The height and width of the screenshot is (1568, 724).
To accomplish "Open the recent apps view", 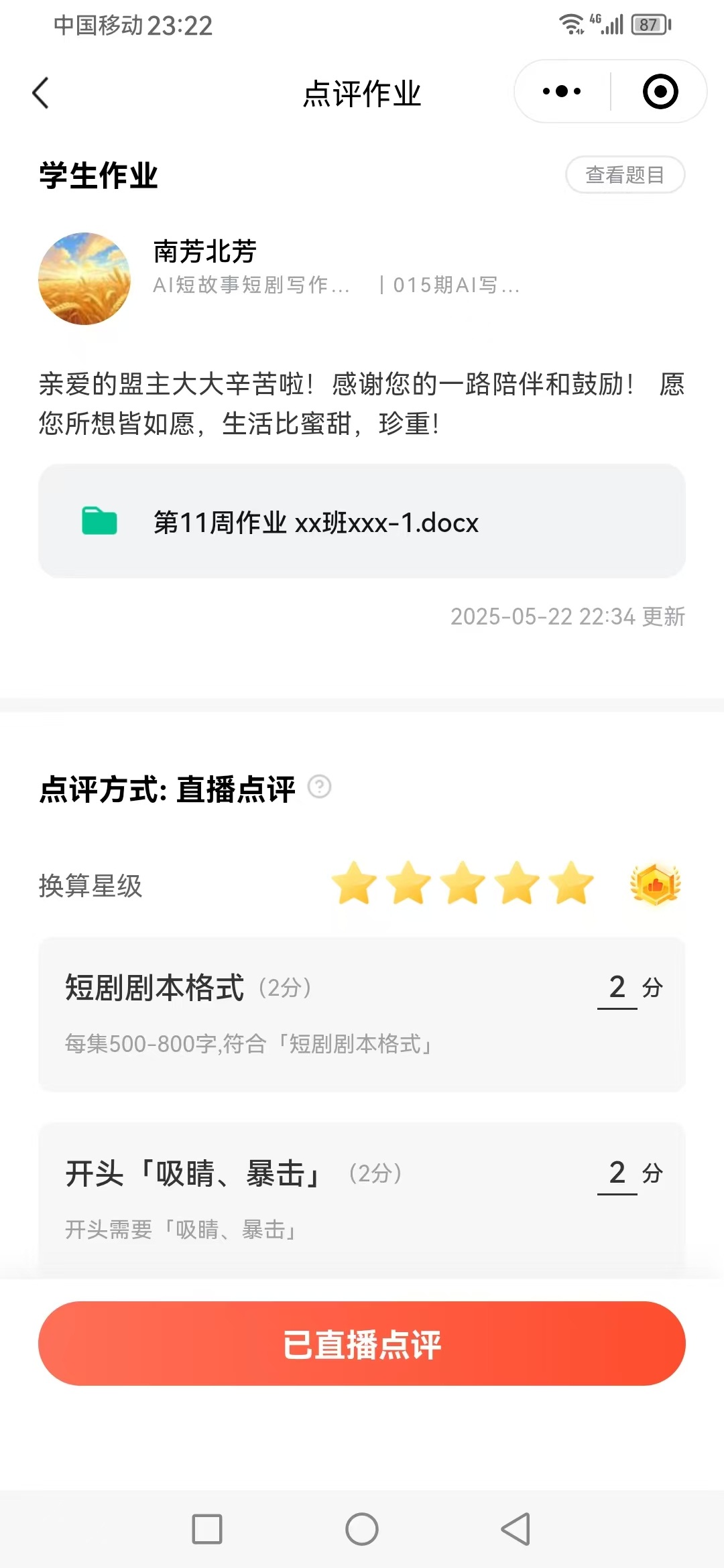I will 207,1529.
